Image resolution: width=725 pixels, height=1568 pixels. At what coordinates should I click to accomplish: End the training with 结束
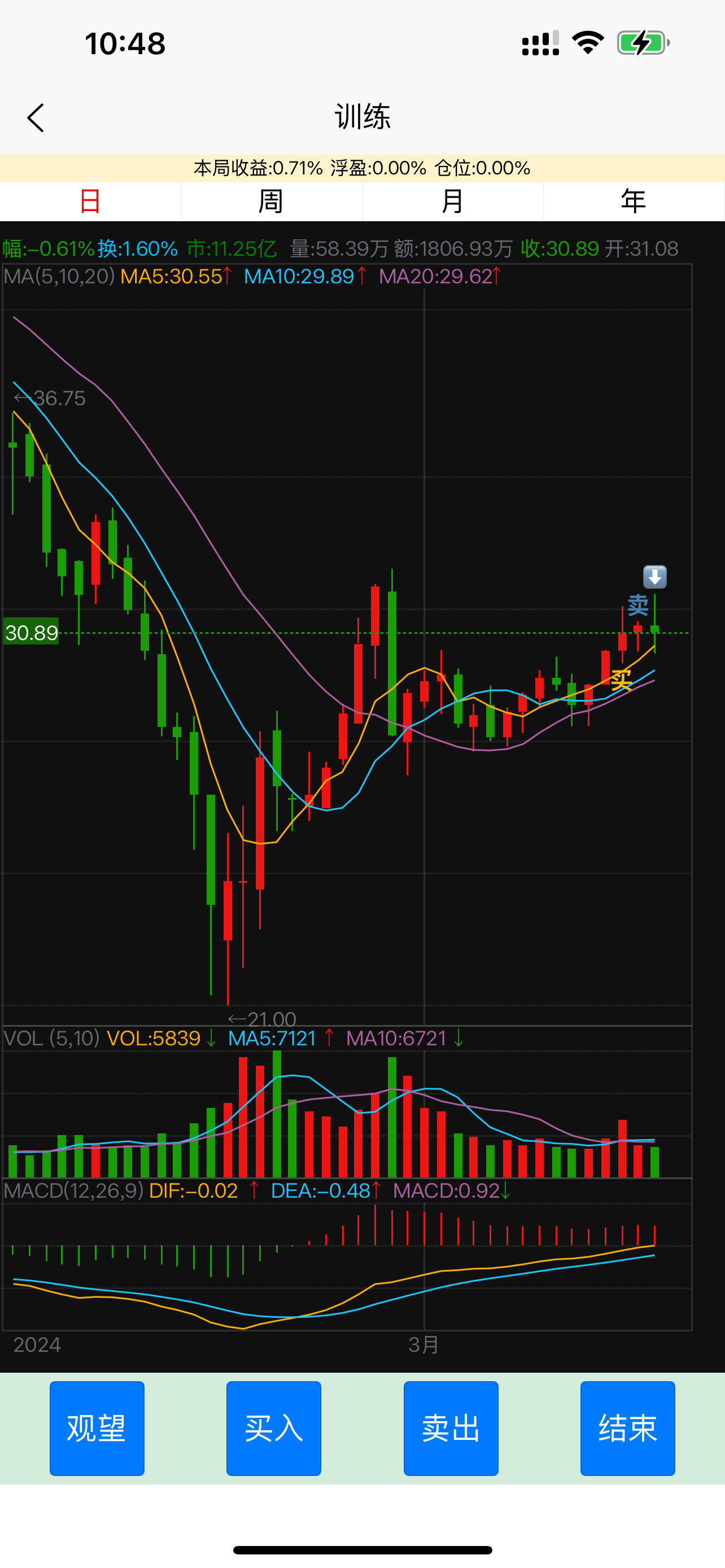pos(628,1428)
